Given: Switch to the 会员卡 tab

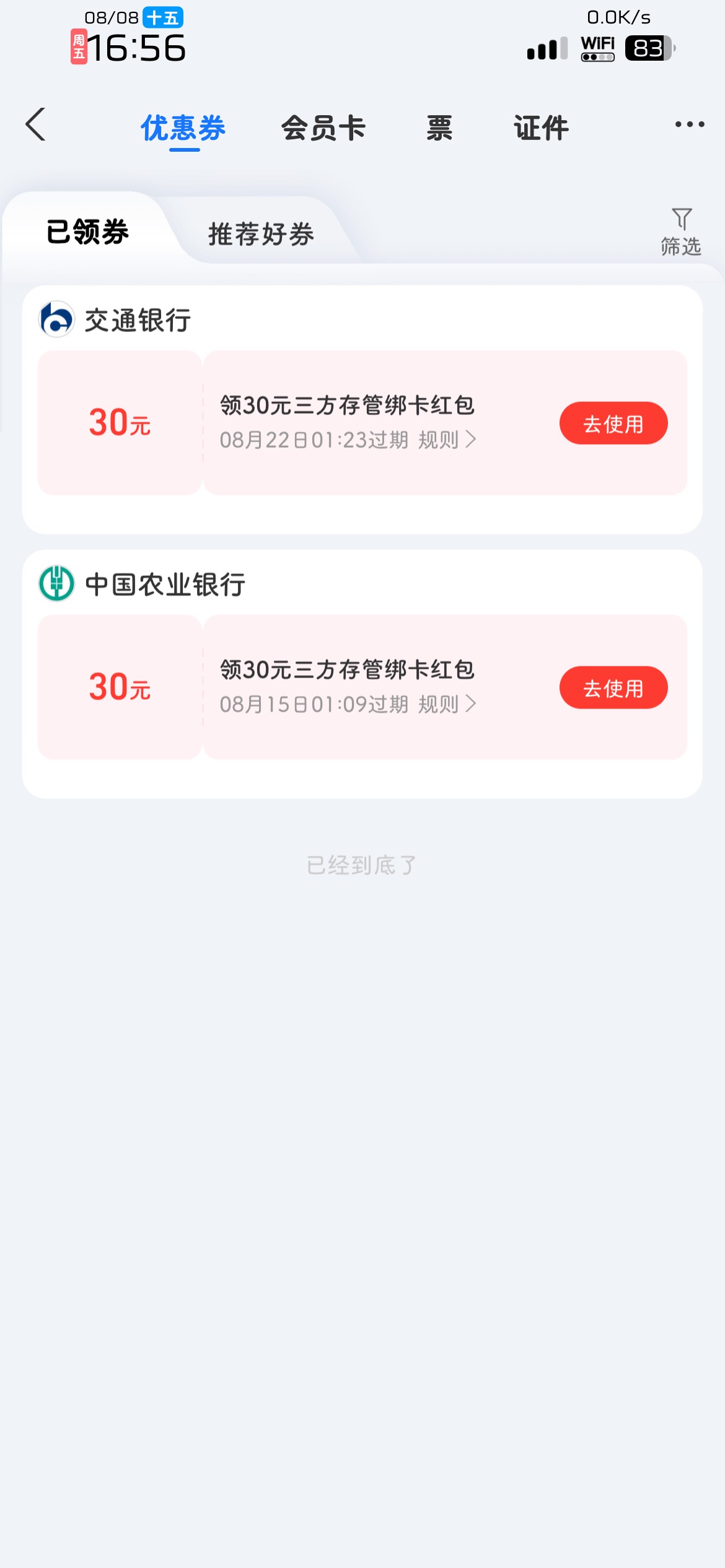Looking at the screenshot, I should [323, 128].
